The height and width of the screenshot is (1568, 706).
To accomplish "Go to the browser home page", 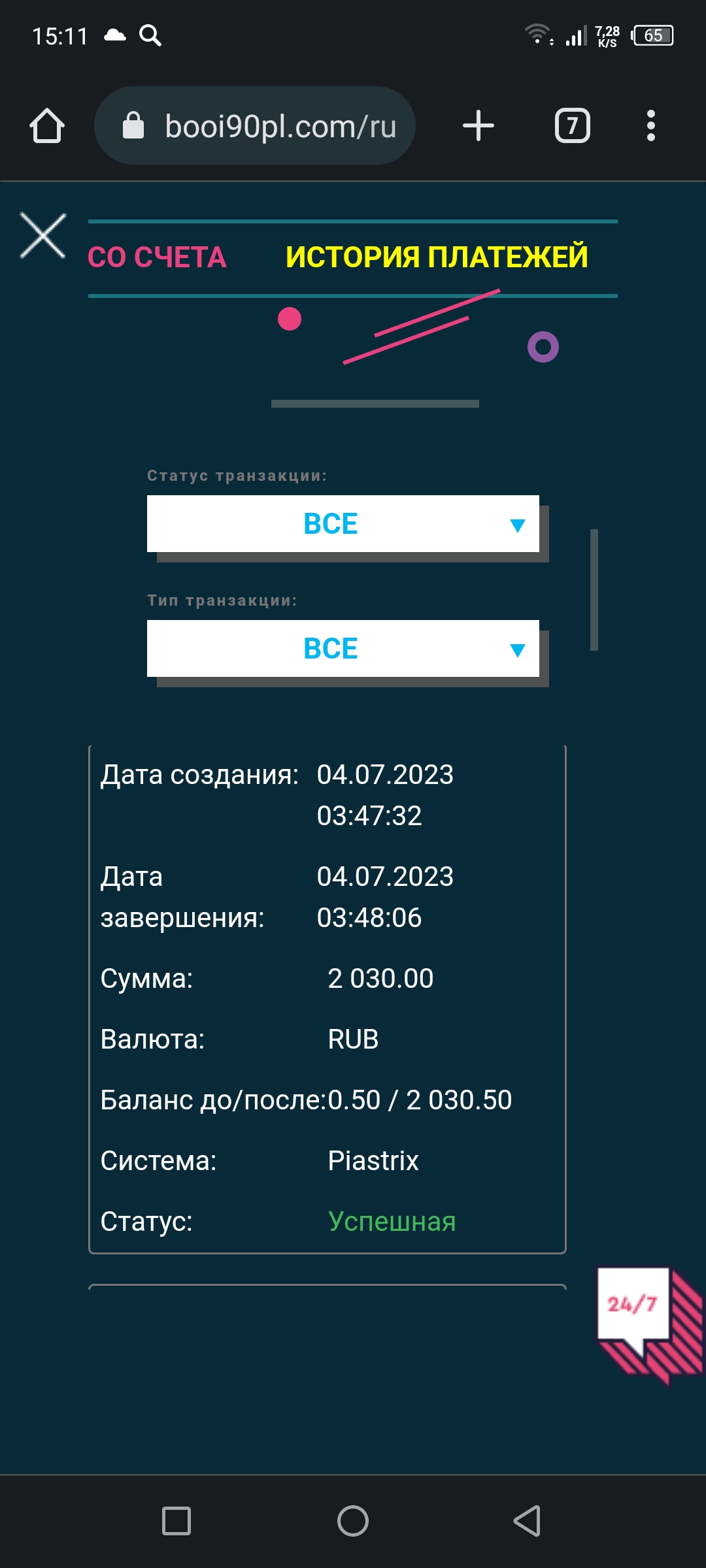I will (47, 125).
